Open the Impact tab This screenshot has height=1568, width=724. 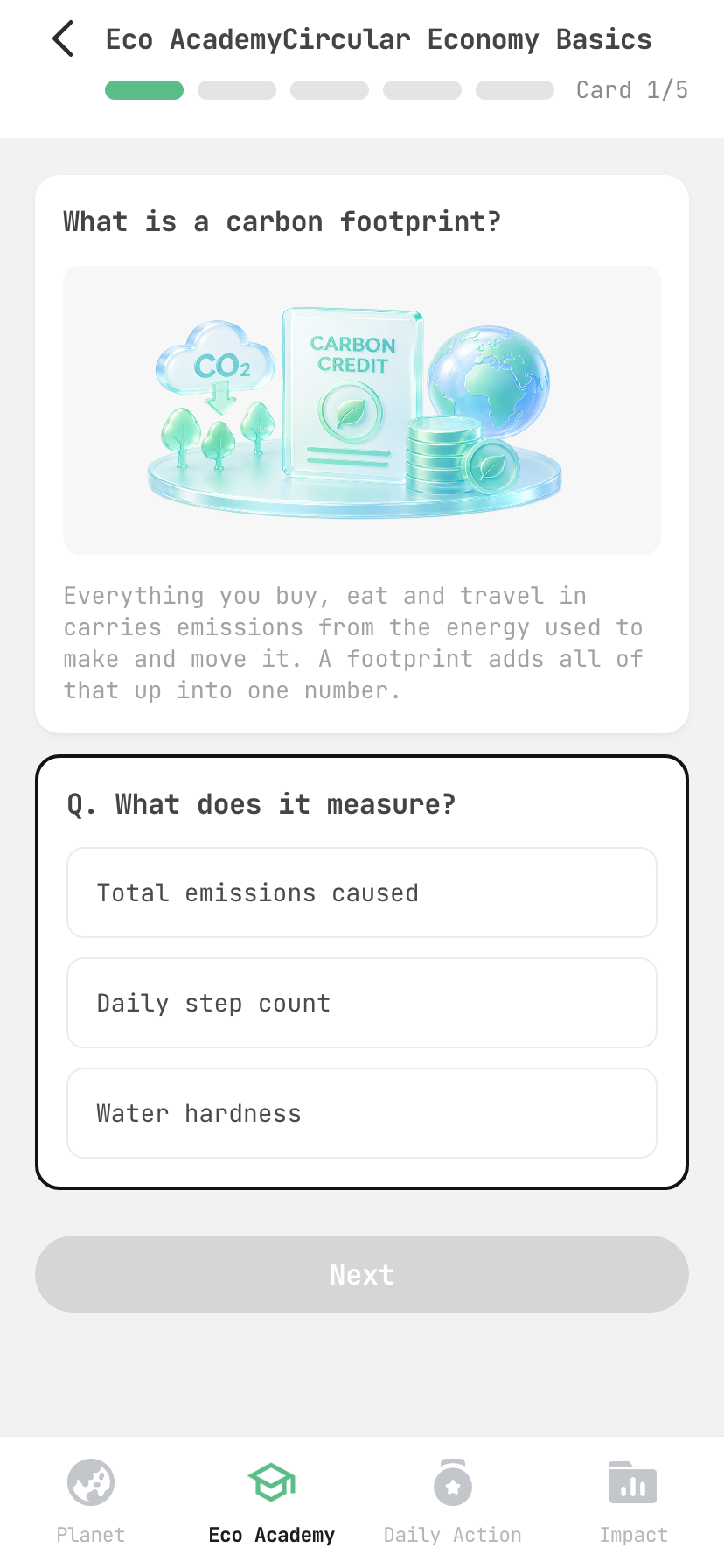click(x=633, y=1501)
